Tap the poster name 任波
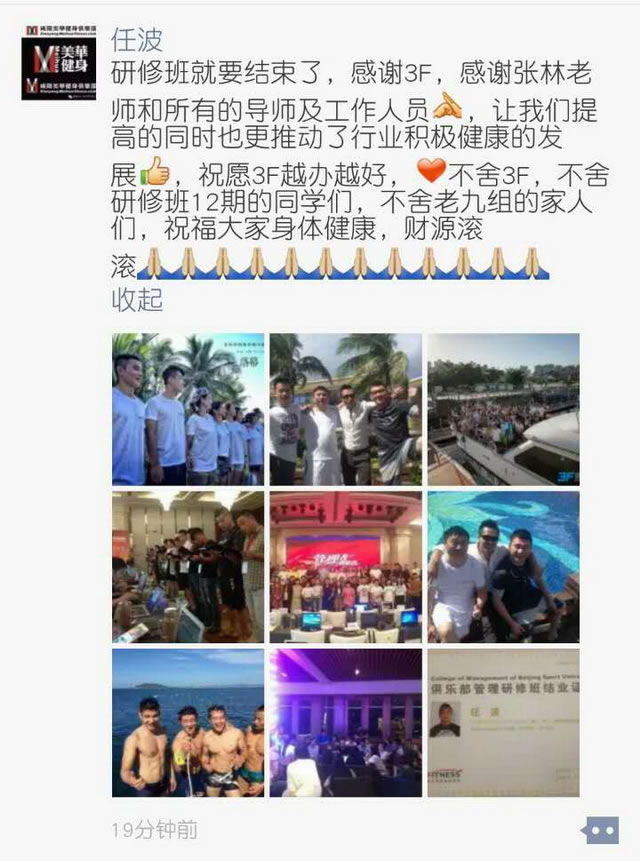The image size is (640, 861). [x=137, y=40]
